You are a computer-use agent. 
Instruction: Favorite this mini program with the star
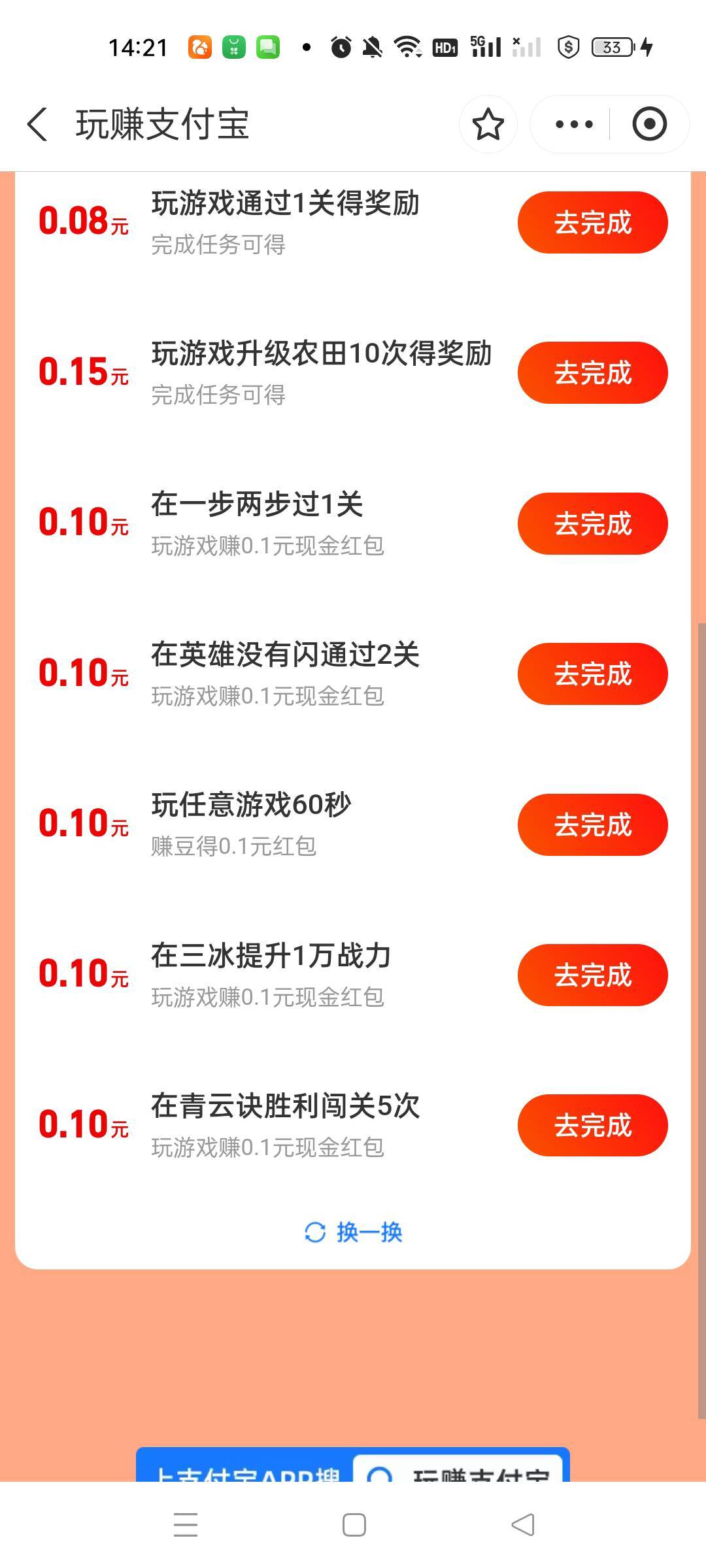pyautogui.click(x=488, y=124)
